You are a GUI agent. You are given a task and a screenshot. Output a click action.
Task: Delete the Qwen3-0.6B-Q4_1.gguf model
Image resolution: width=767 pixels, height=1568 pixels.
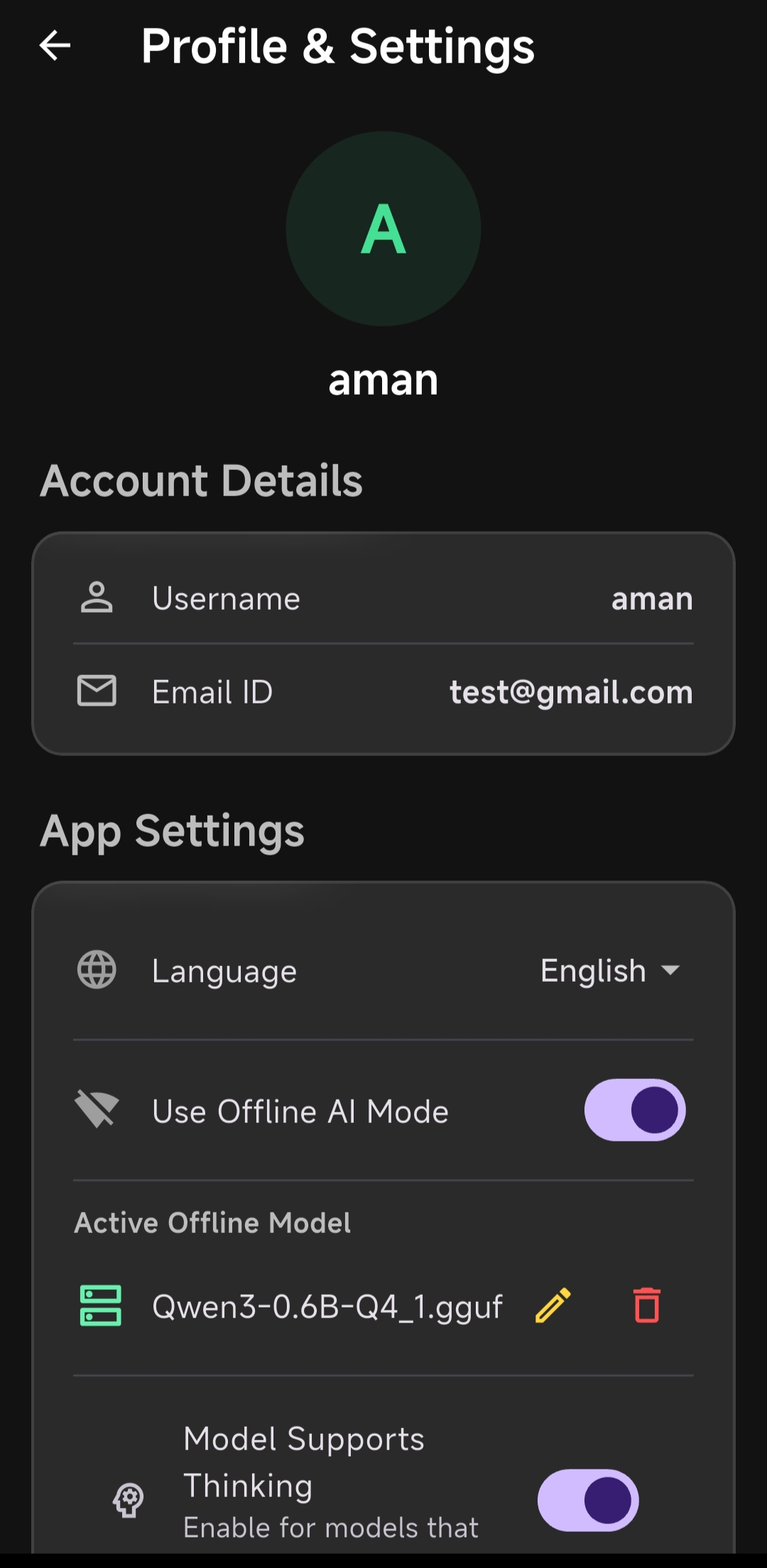646,1305
